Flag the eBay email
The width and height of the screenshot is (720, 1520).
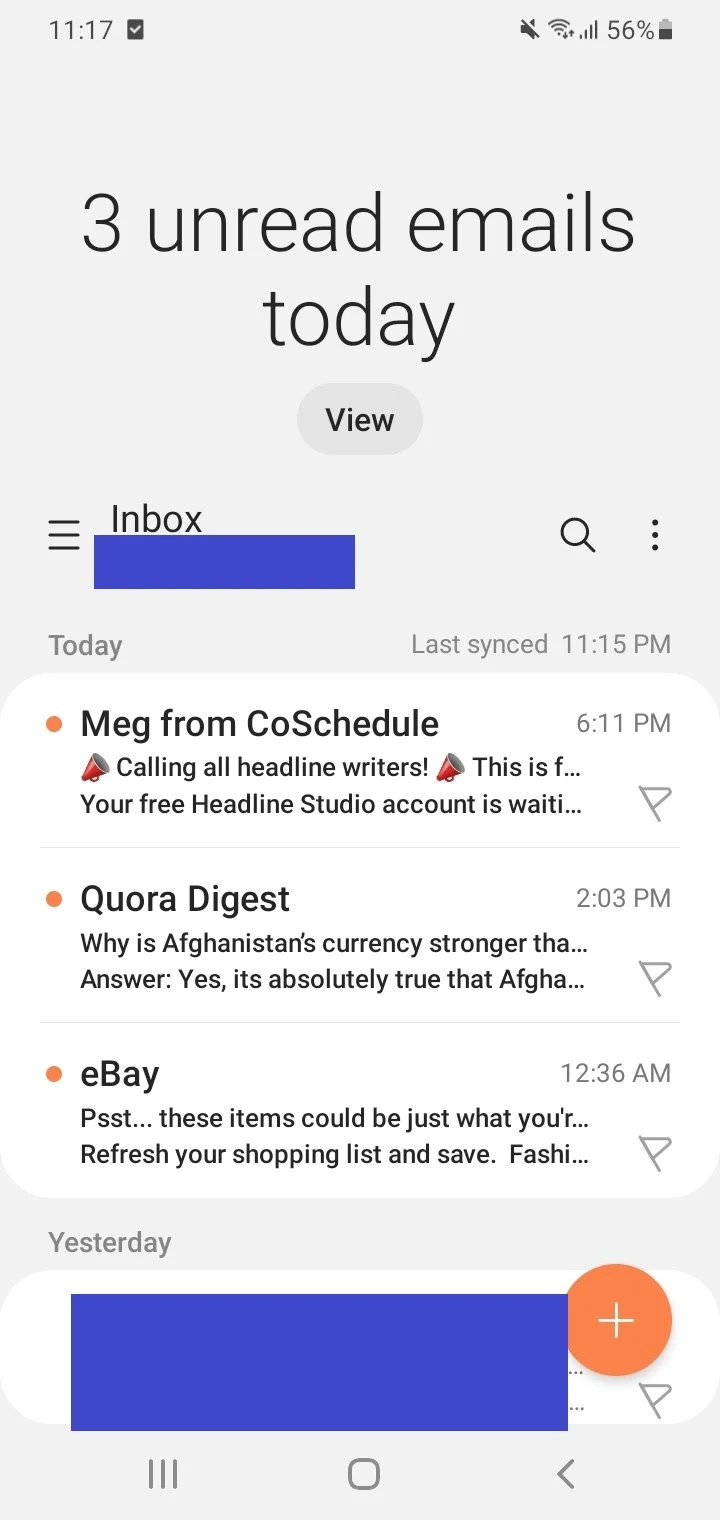click(x=655, y=1153)
